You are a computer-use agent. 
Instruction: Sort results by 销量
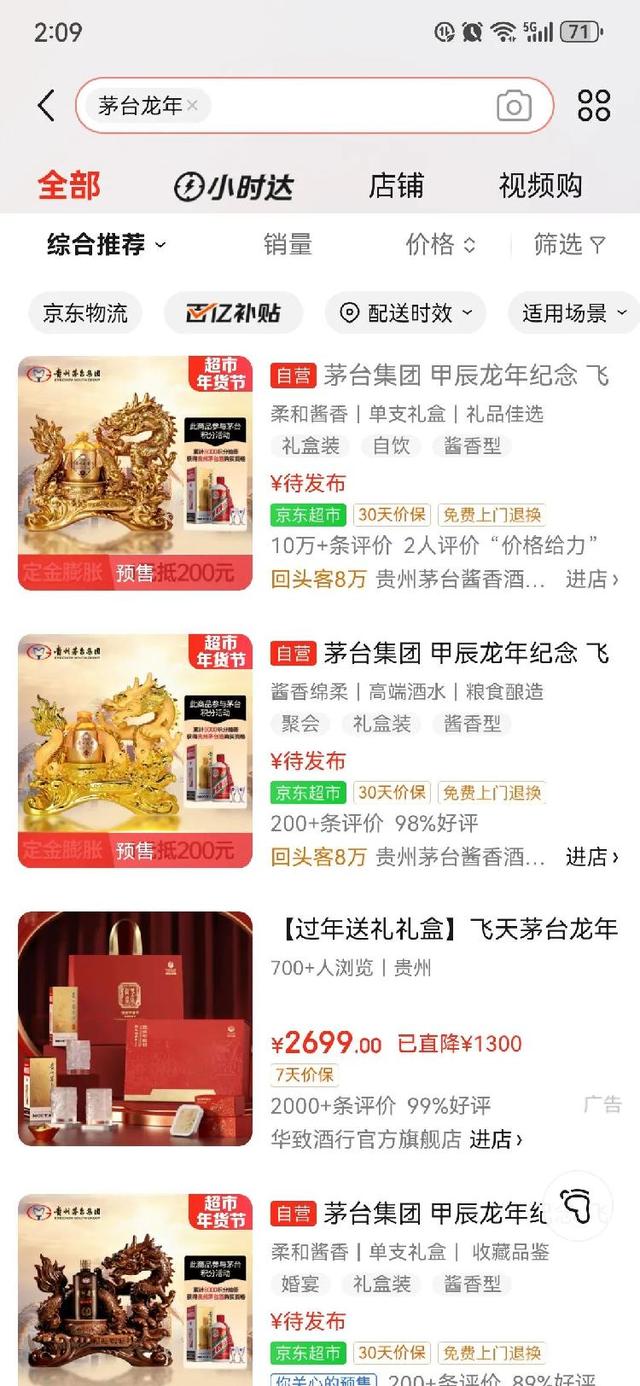point(288,245)
